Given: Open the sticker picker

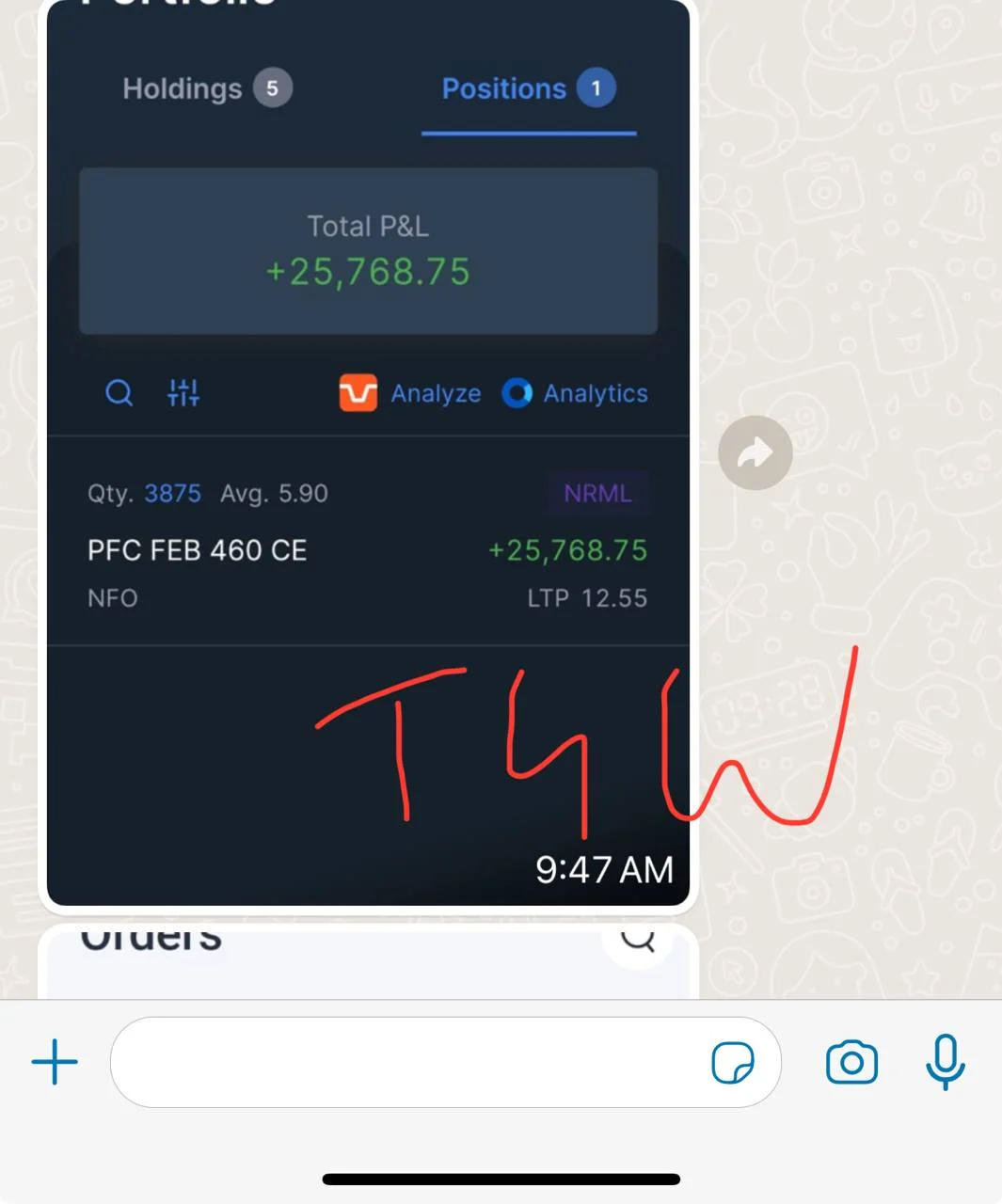Looking at the screenshot, I should click(732, 1063).
